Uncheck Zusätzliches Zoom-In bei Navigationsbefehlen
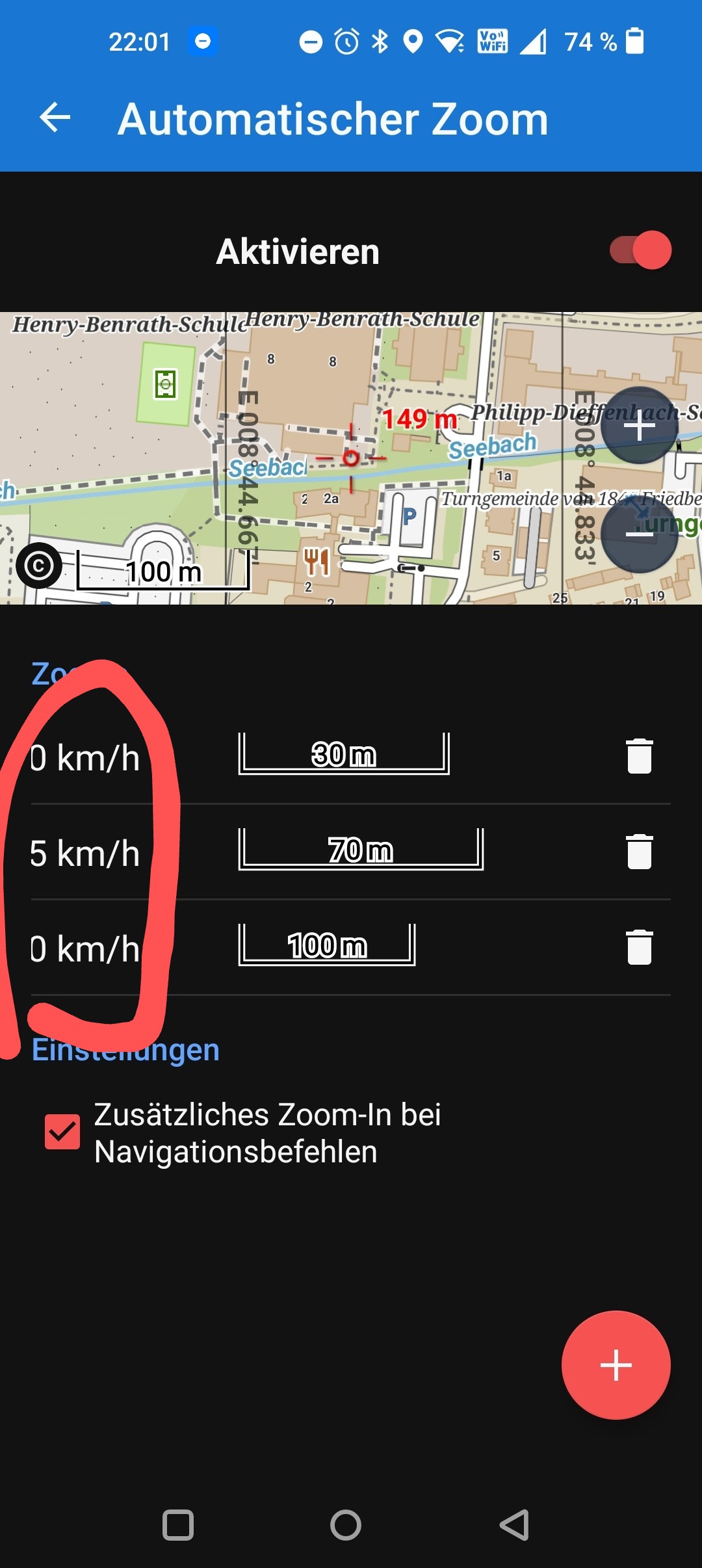The height and width of the screenshot is (1568, 702). 62,1132
